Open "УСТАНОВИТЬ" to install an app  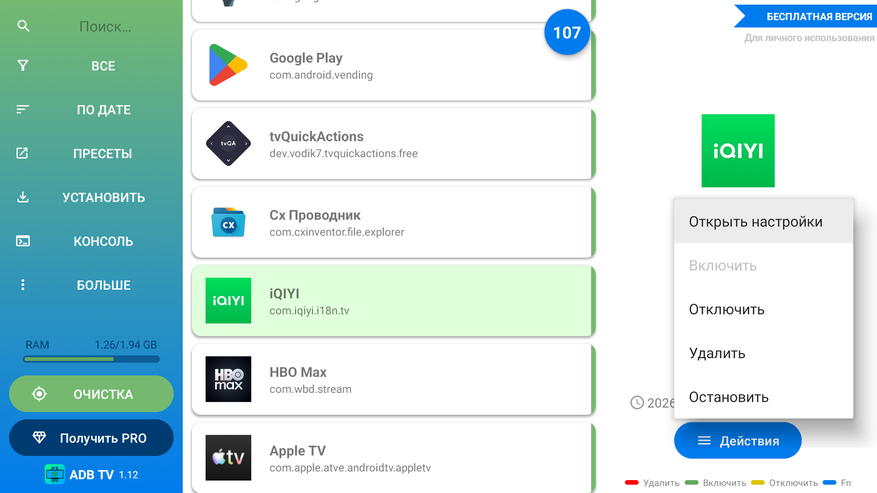pos(103,197)
